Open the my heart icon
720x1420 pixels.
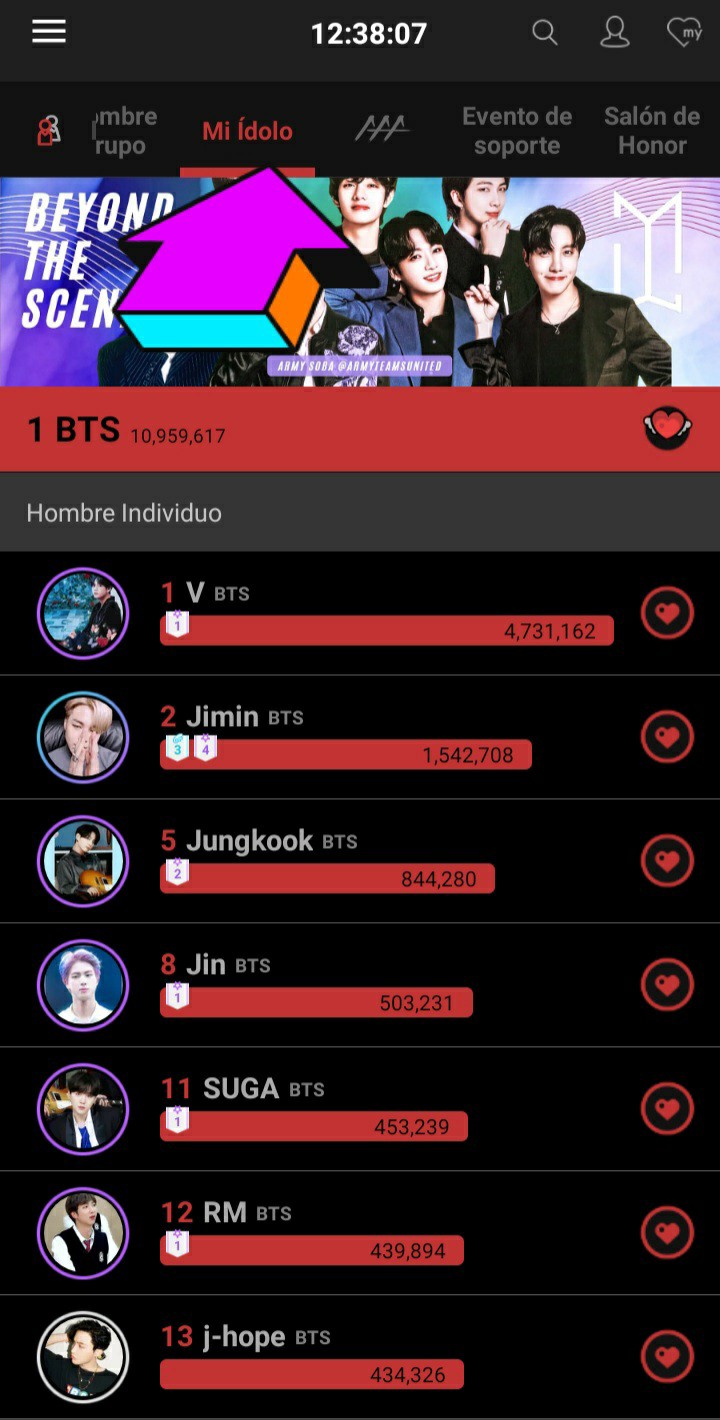[684, 33]
